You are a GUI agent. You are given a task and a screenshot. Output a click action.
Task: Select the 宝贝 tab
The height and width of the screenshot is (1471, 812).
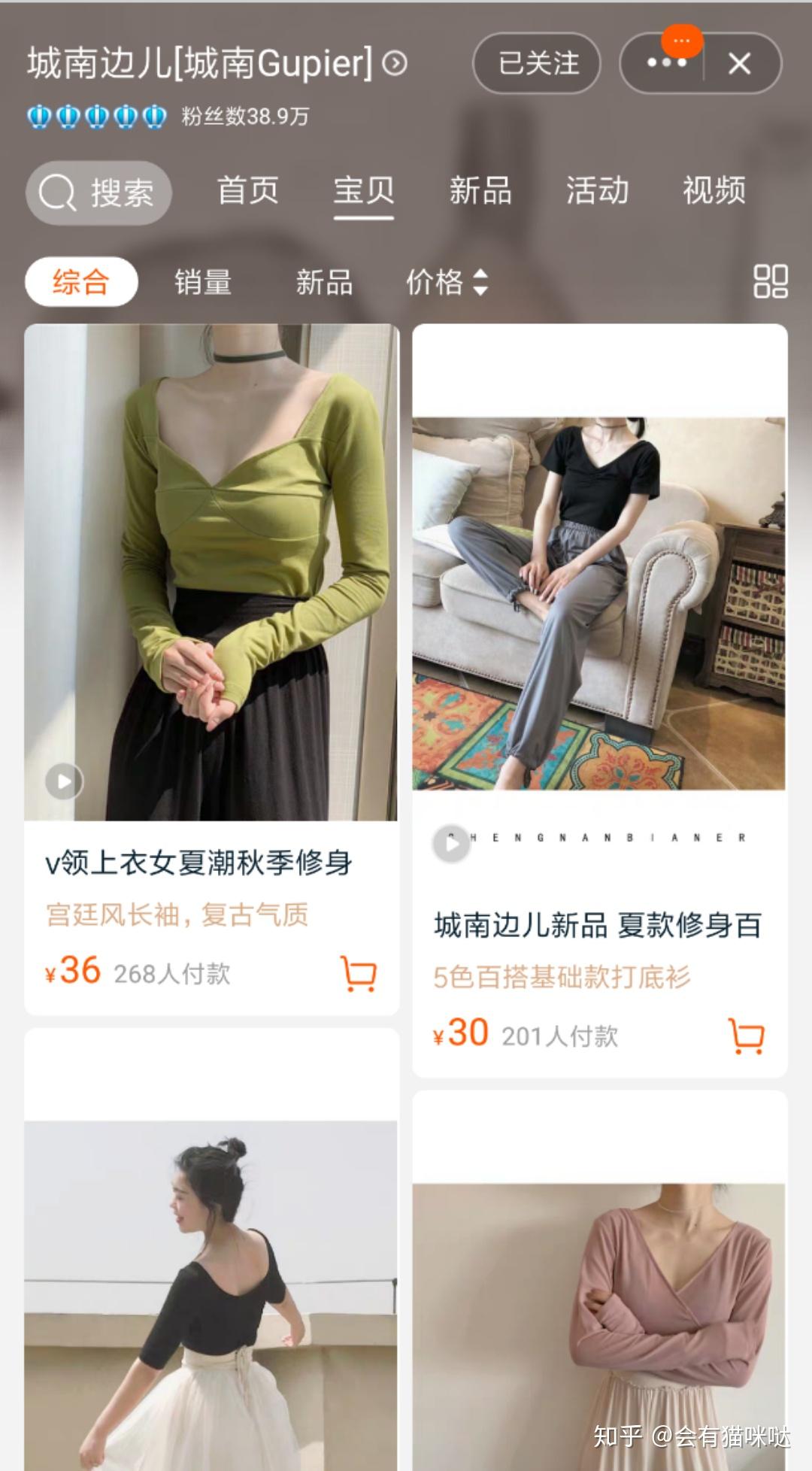pos(364,190)
